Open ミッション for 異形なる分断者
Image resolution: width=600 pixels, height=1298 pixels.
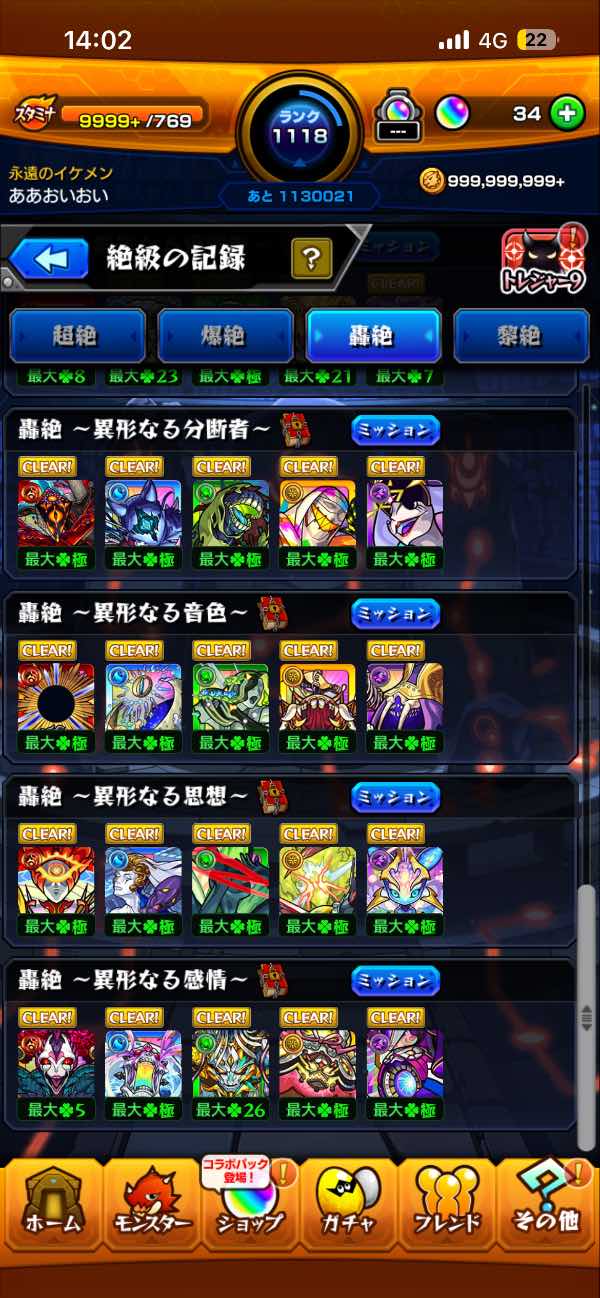click(395, 430)
